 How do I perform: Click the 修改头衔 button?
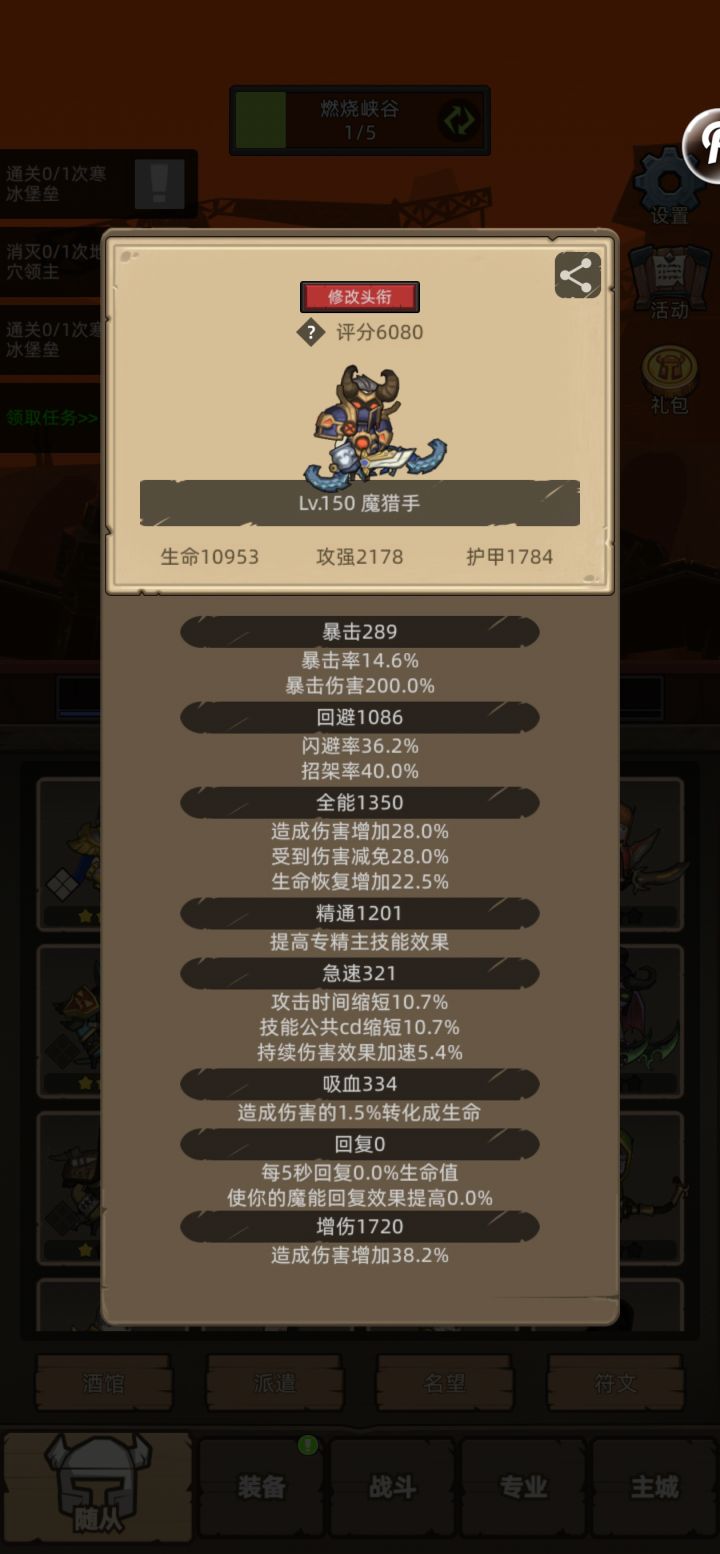pos(360,297)
